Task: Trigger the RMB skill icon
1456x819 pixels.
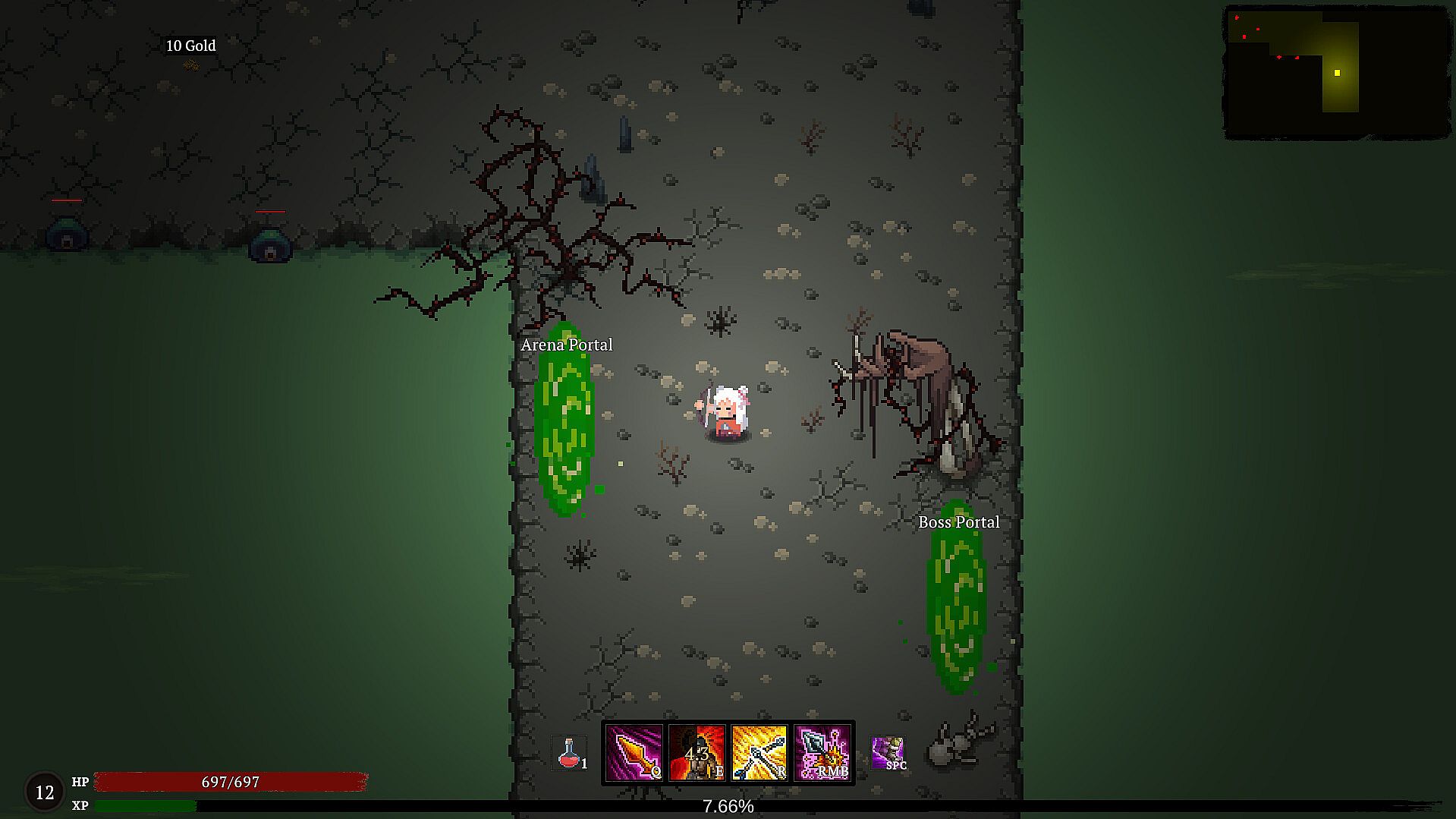Action: 822,752
